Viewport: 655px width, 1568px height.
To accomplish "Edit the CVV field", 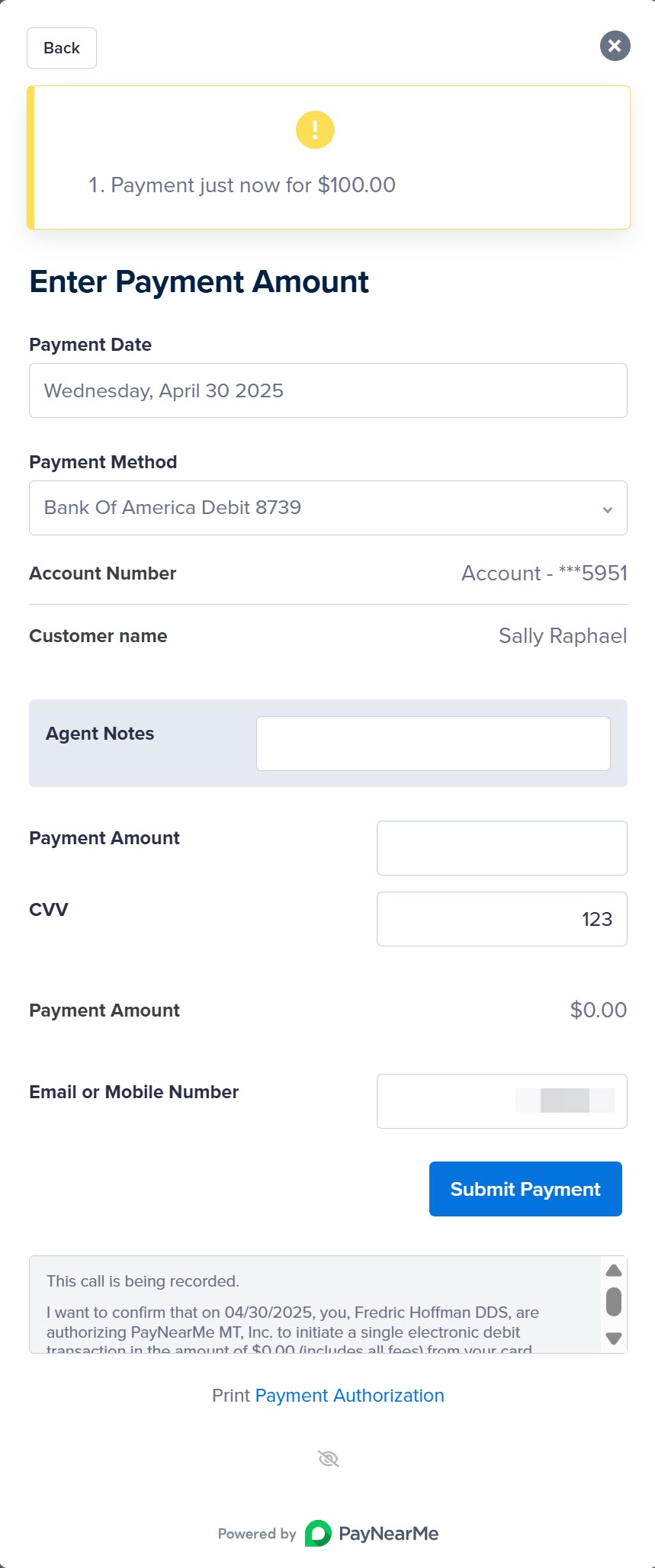I will [502, 919].
